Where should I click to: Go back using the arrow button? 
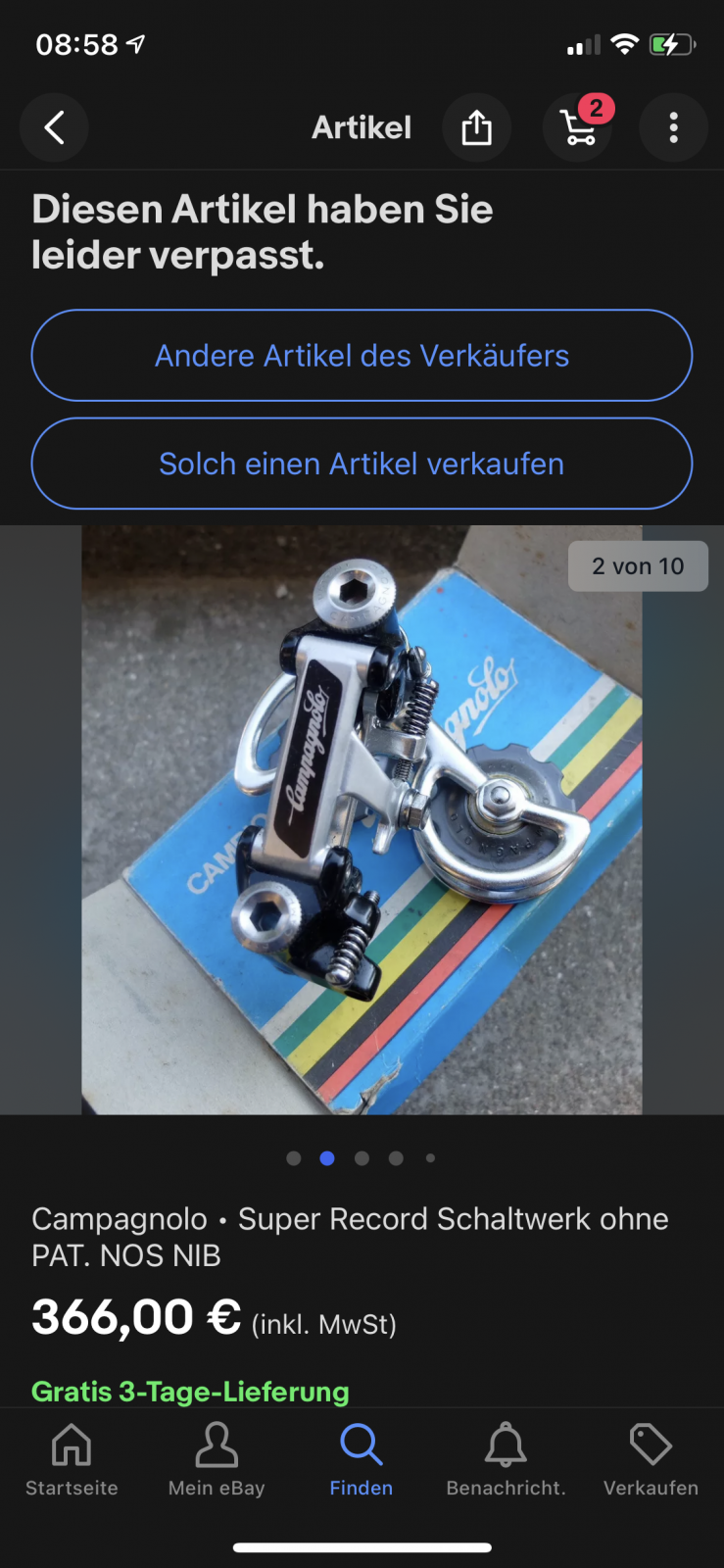[x=55, y=127]
